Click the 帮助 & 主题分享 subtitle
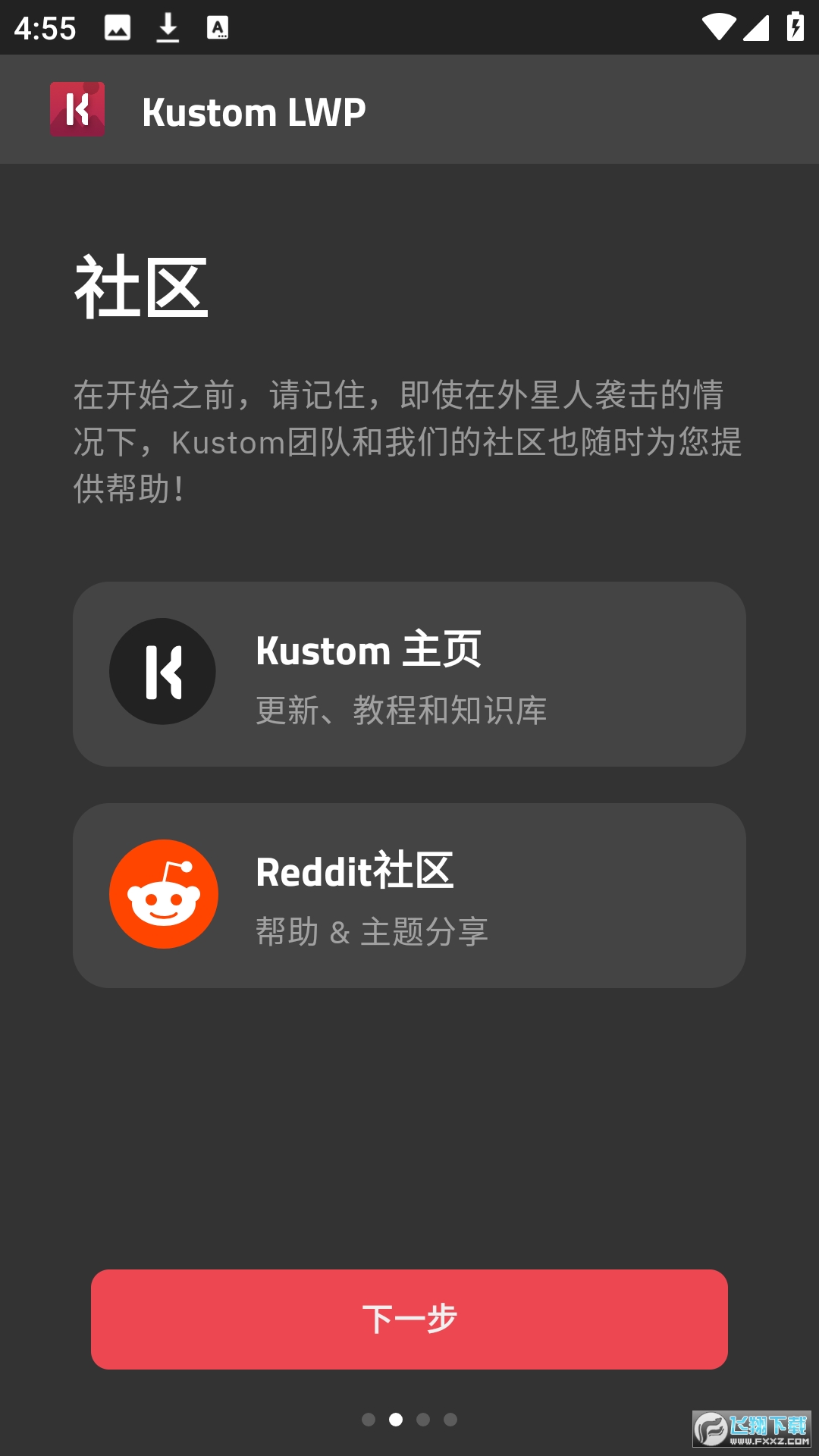 click(x=372, y=933)
